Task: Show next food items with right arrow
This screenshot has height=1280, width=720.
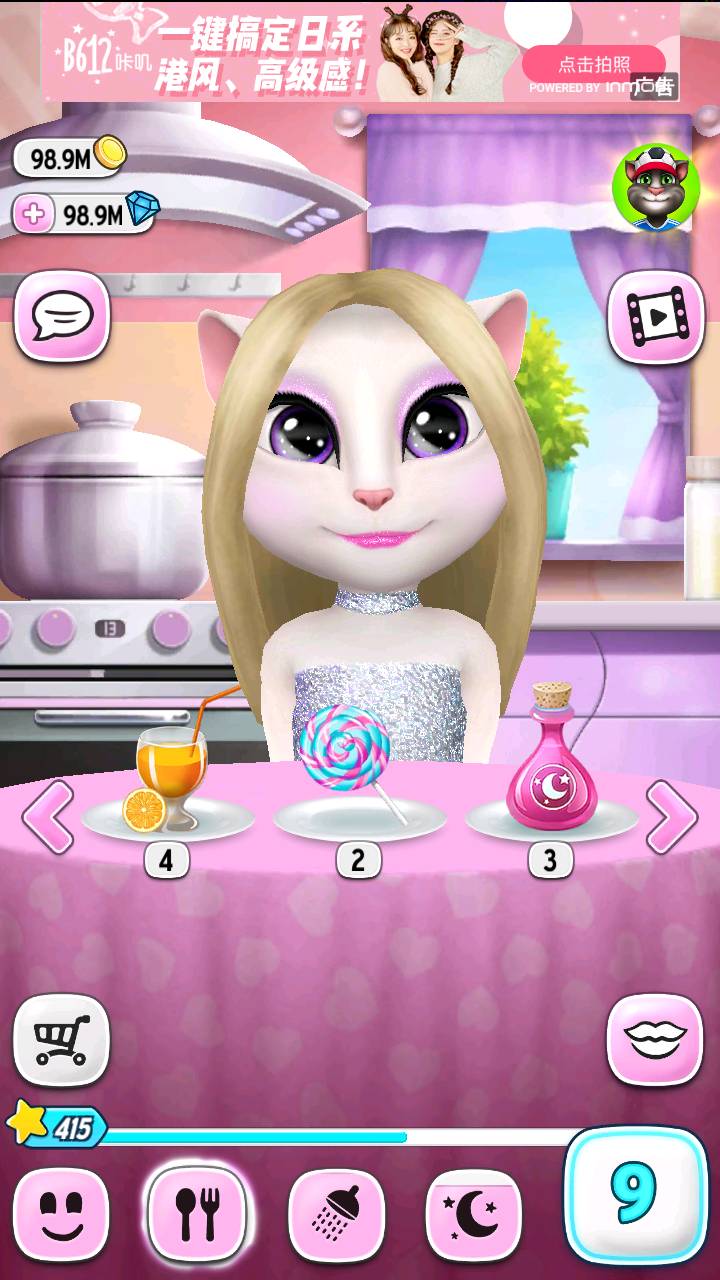Action: tap(672, 817)
